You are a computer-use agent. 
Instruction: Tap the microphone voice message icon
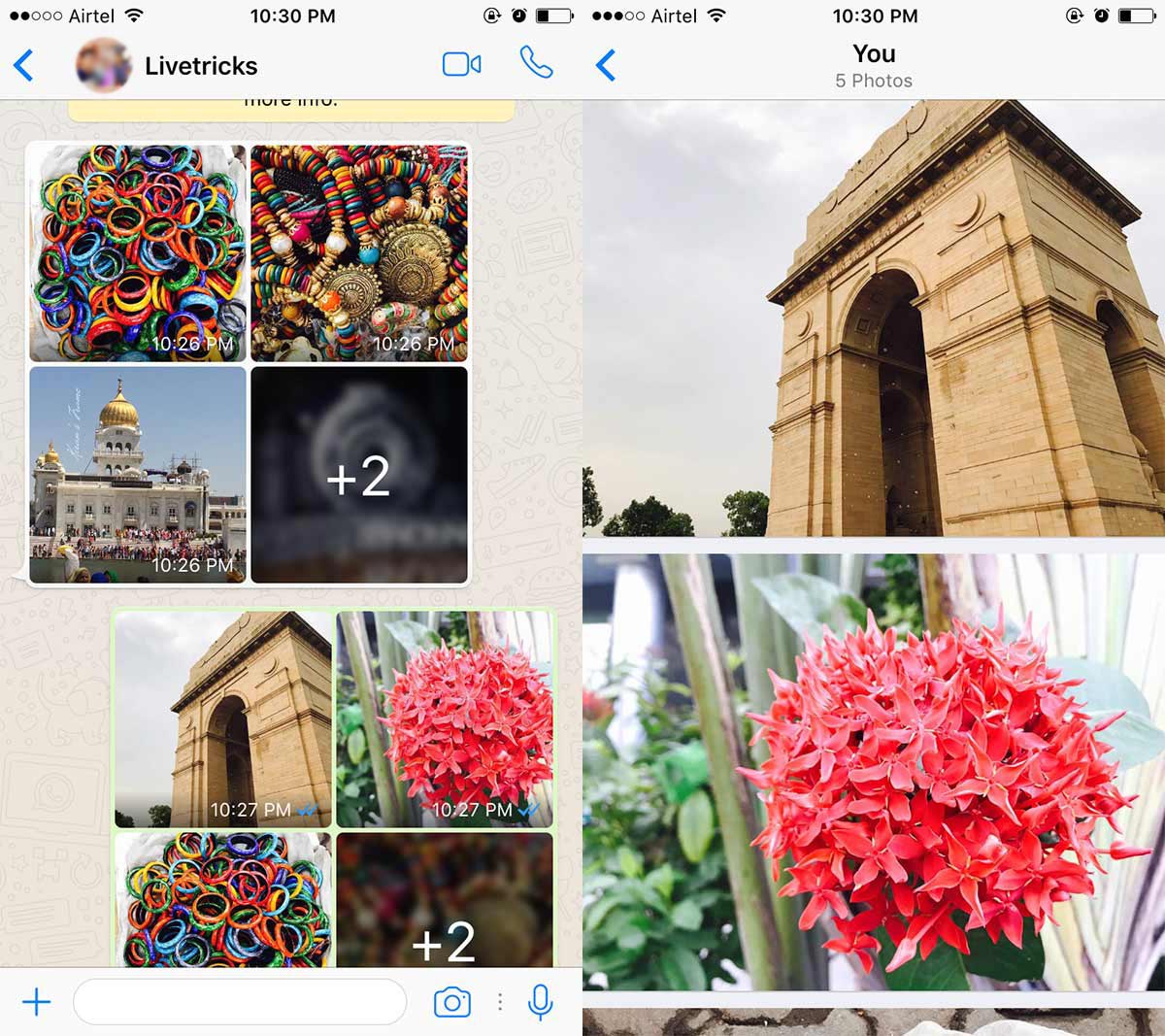point(541,1002)
